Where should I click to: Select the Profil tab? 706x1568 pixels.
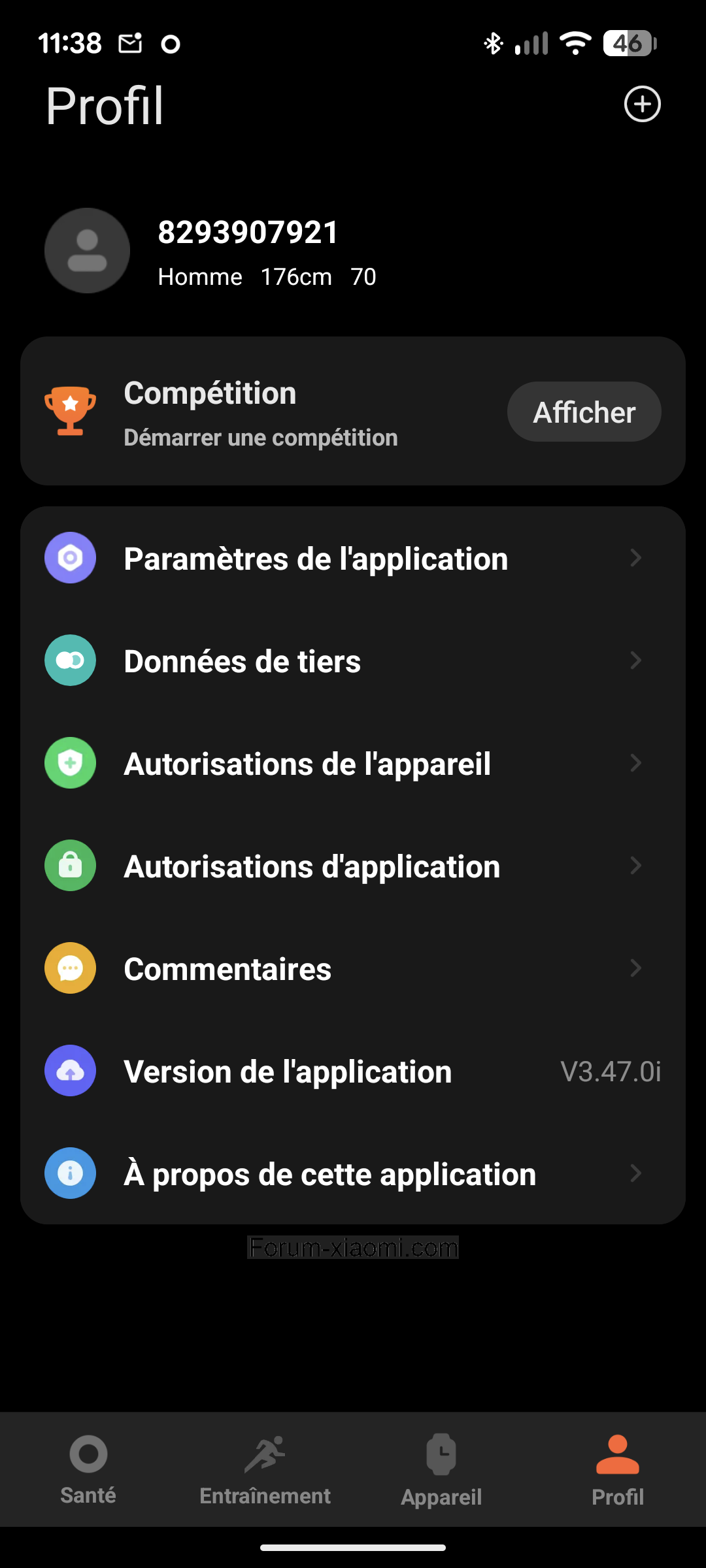(x=618, y=1467)
